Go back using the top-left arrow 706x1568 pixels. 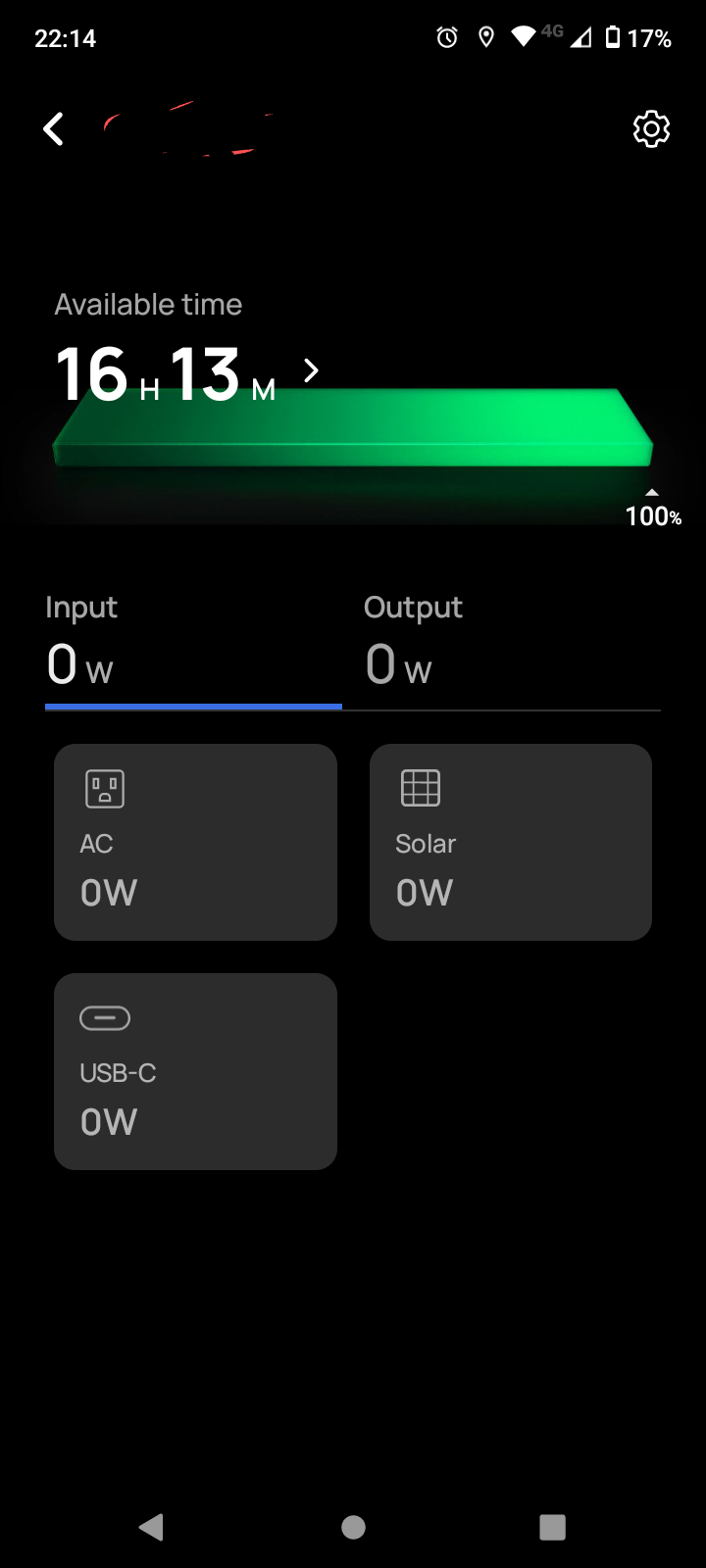pos(54,128)
